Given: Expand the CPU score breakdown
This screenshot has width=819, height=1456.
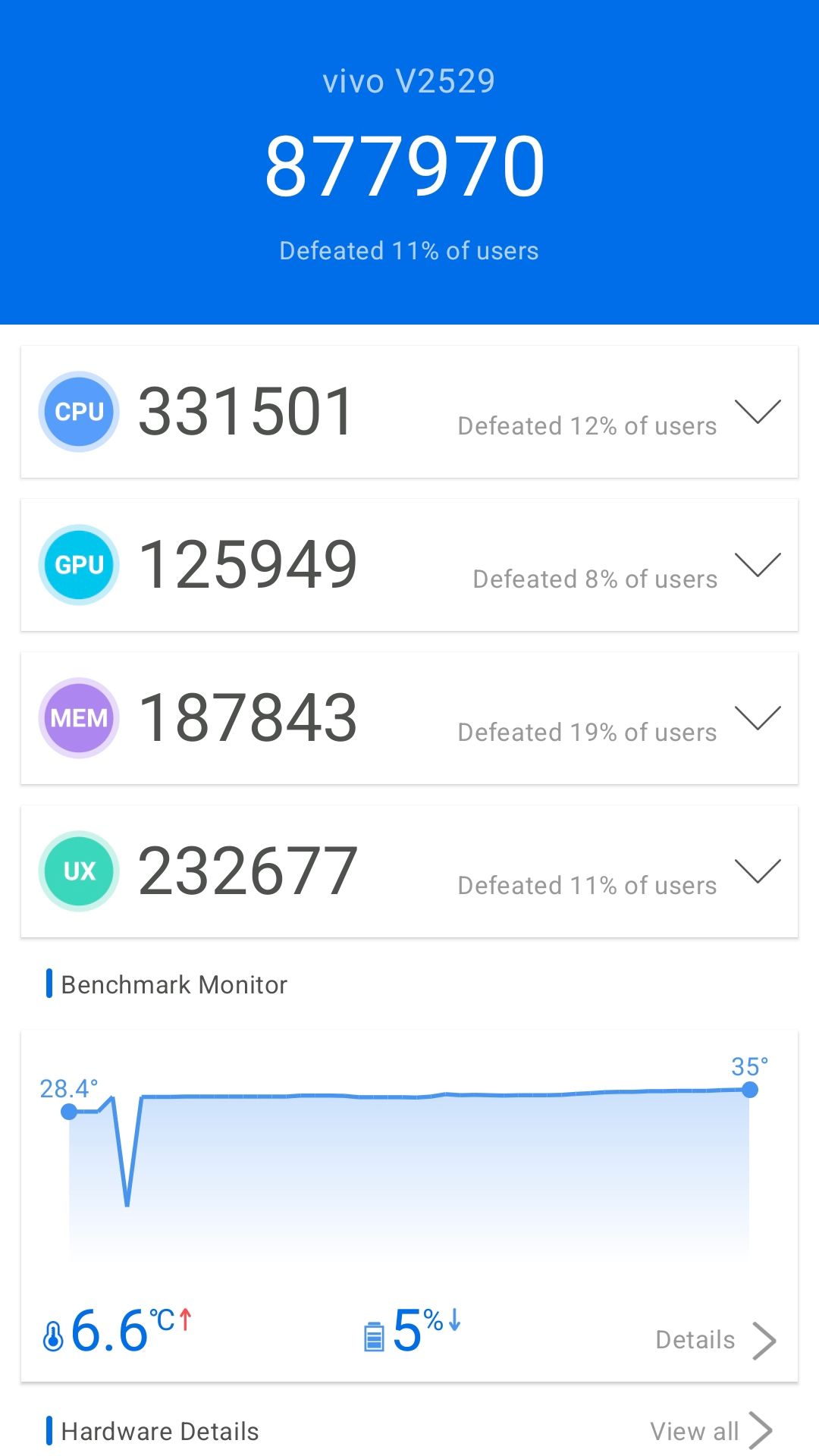Looking at the screenshot, I should tap(758, 412).
